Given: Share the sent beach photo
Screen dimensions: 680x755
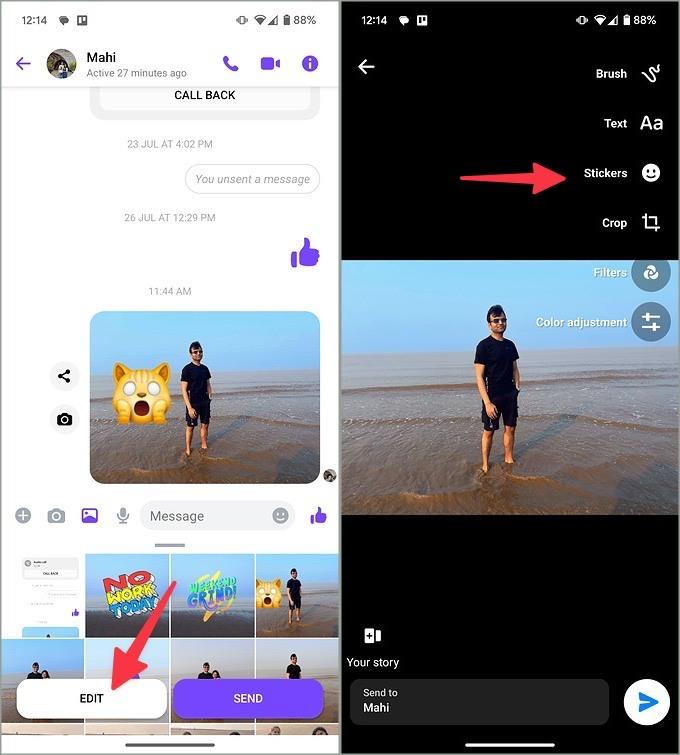Looking at the screenshot, I should pos(64,376).
